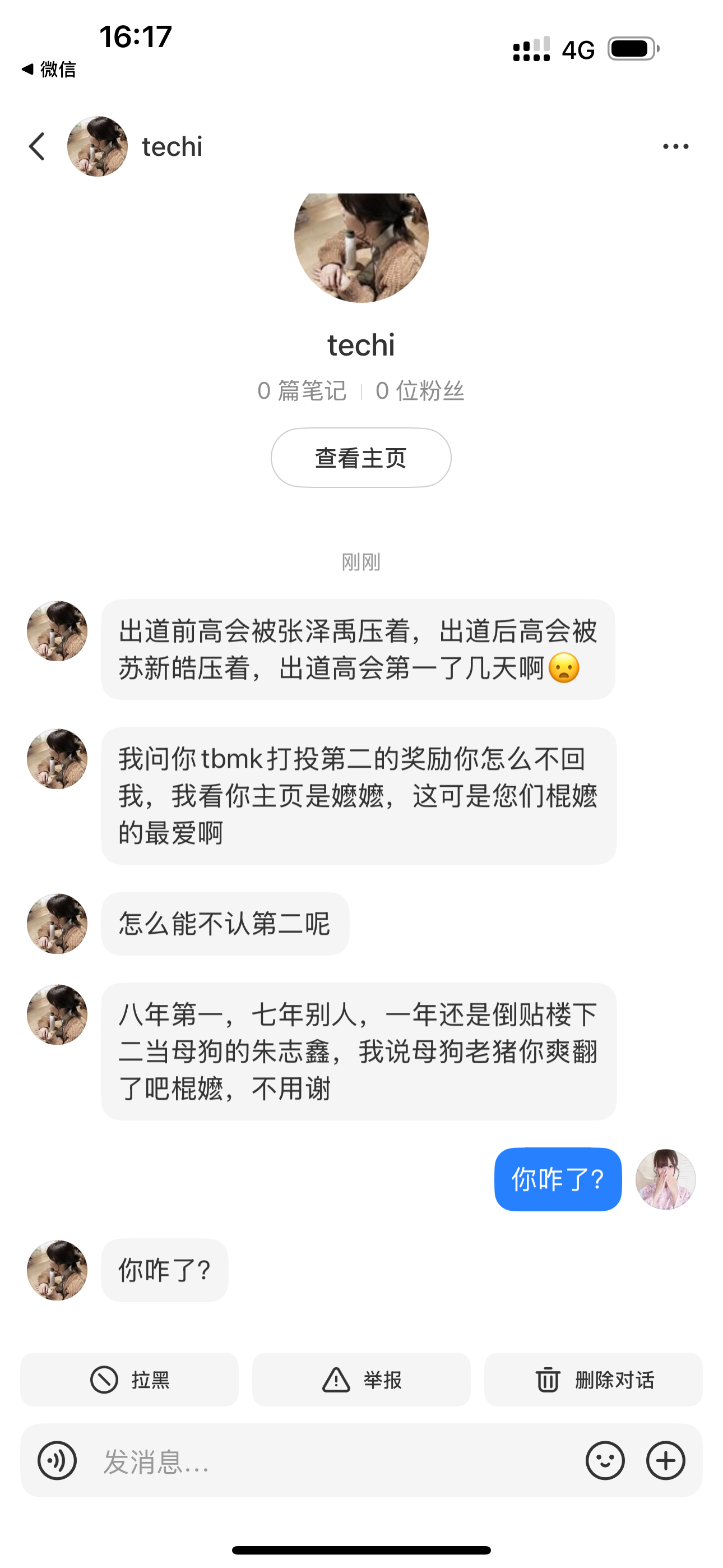
Task: Go back using the top-left arrow
Action: tap(37, 147)
